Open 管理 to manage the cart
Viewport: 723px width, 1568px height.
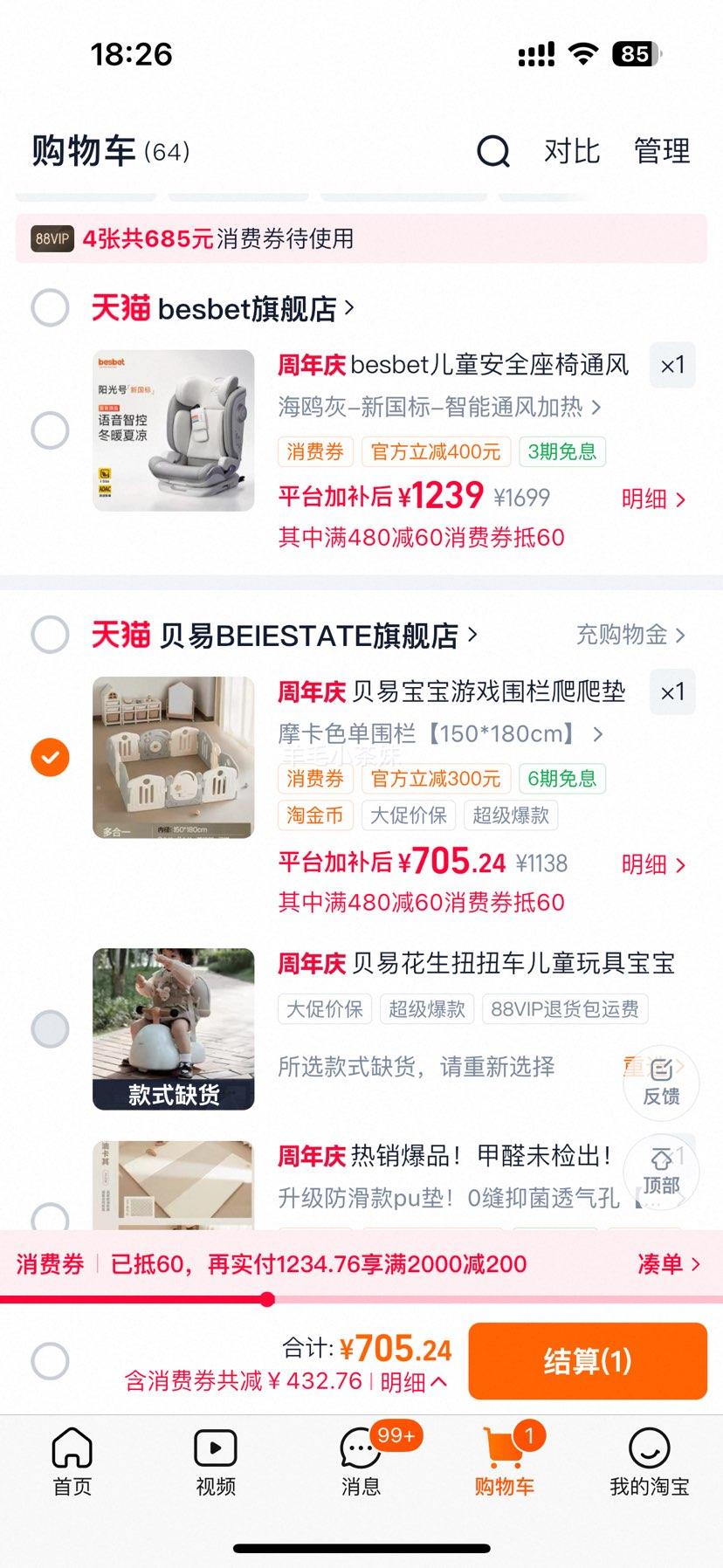pyautogui.click(x=662, y=151)
